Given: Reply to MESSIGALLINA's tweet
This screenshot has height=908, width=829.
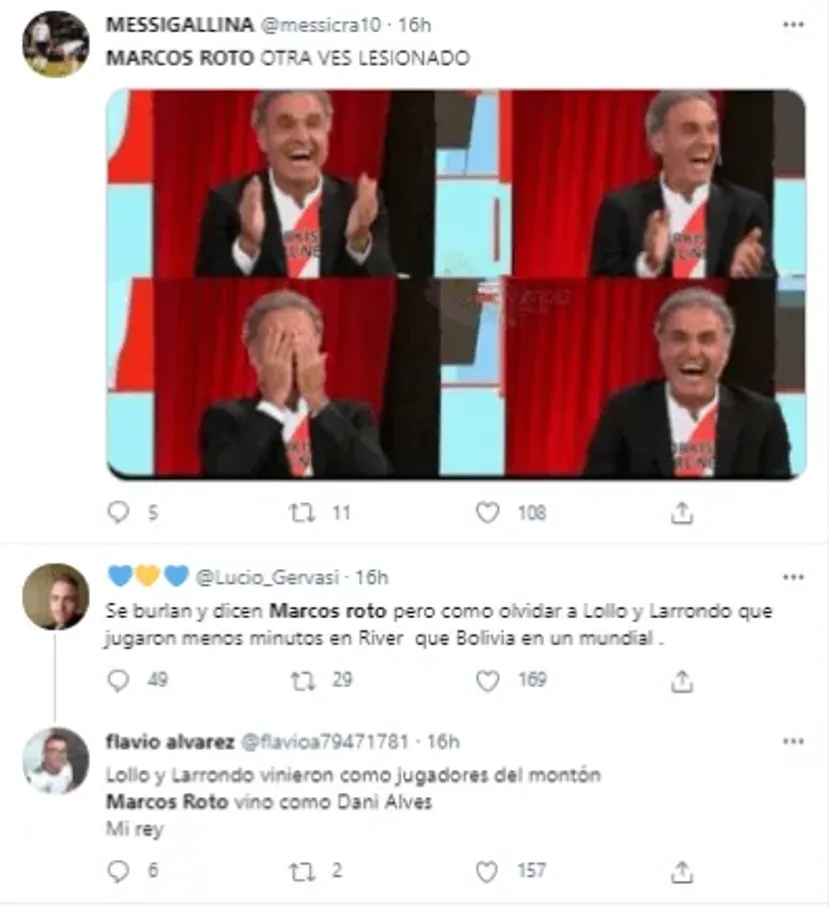Looking at the screenshot, I should tap(119, 513).
